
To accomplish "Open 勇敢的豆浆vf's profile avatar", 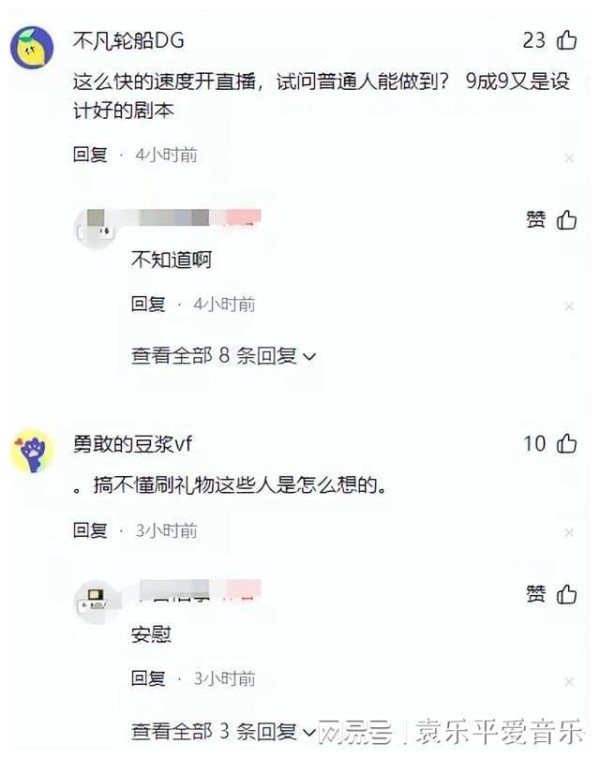I will point(31,452).
